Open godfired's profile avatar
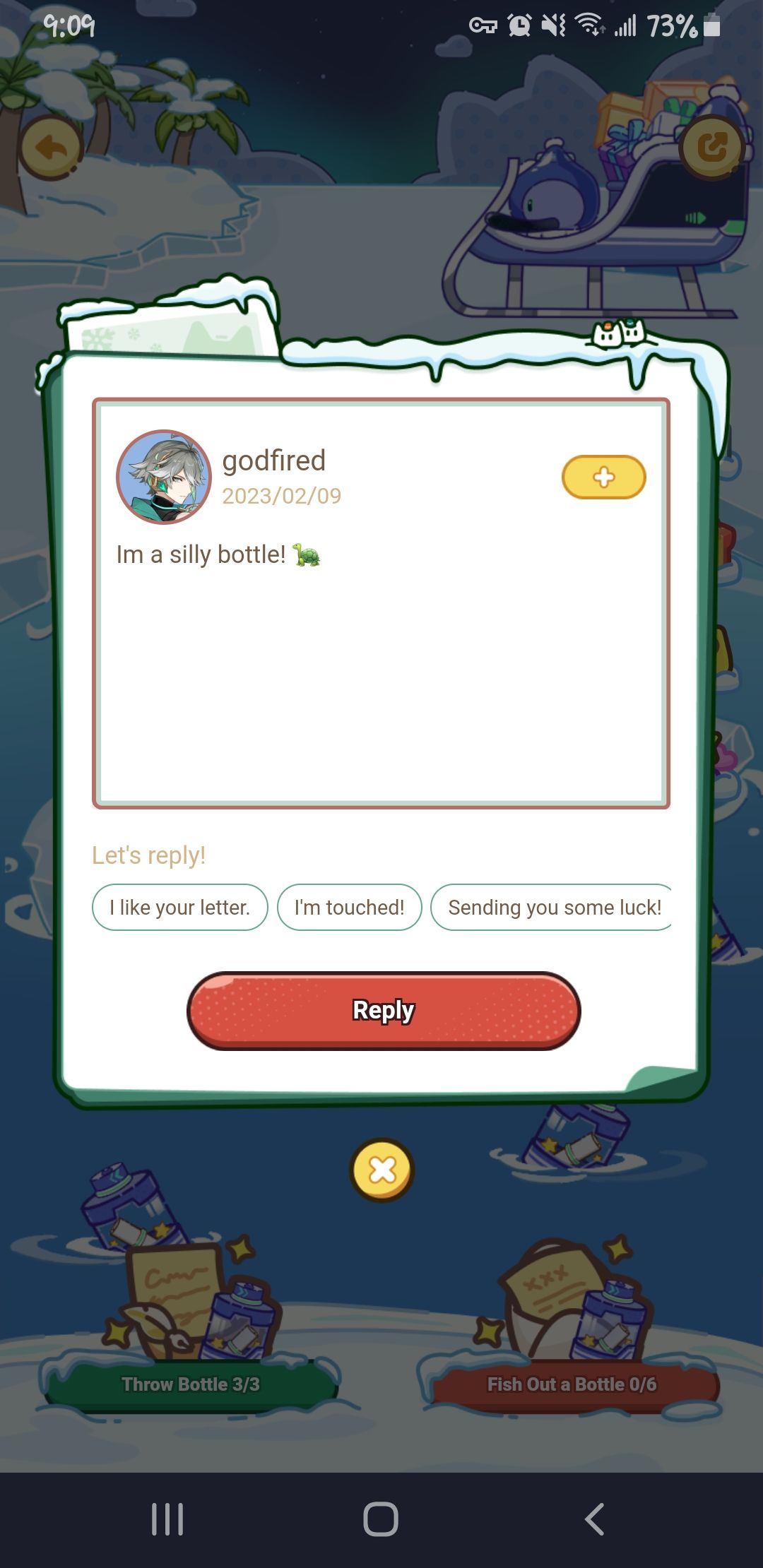The height and width of the screenshot is (1568, 763). pos(164,477)
